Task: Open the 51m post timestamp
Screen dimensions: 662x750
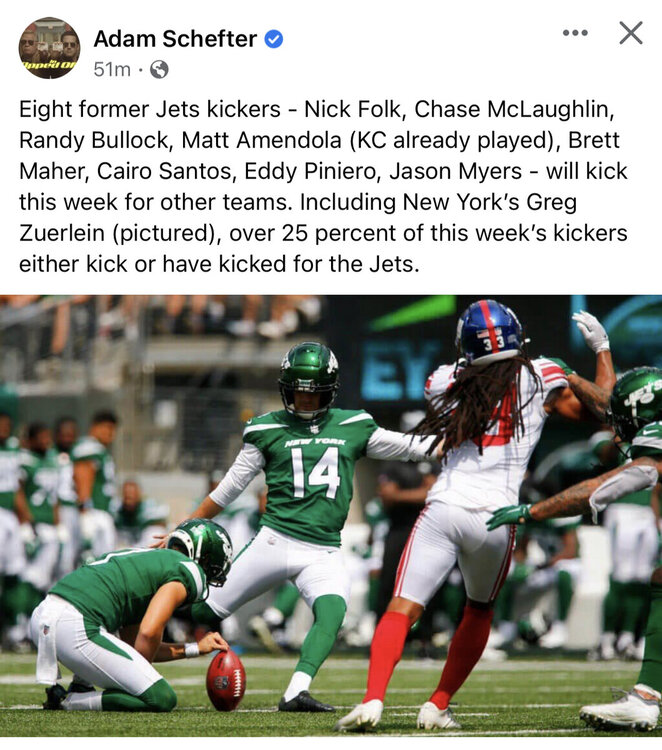Action: pos(111,70)
